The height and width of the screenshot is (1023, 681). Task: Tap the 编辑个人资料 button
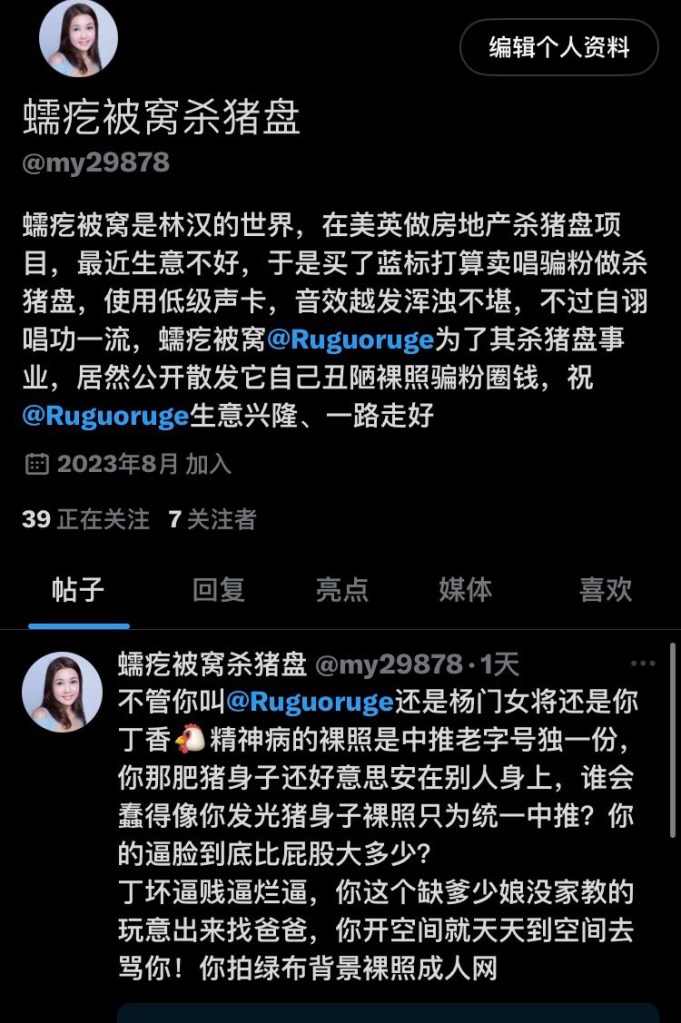click(559, 46)
